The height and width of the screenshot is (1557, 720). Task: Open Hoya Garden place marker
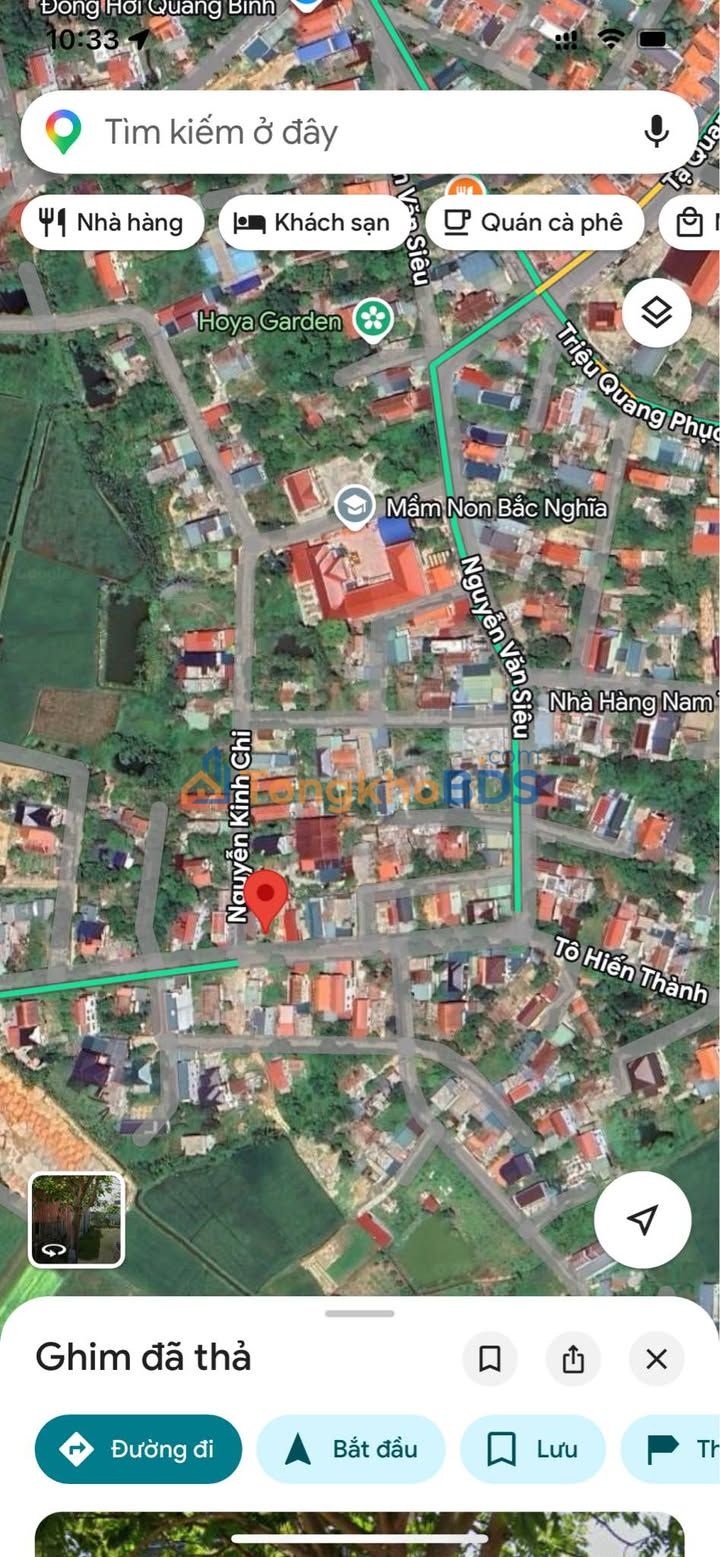[x=373, y=320]
